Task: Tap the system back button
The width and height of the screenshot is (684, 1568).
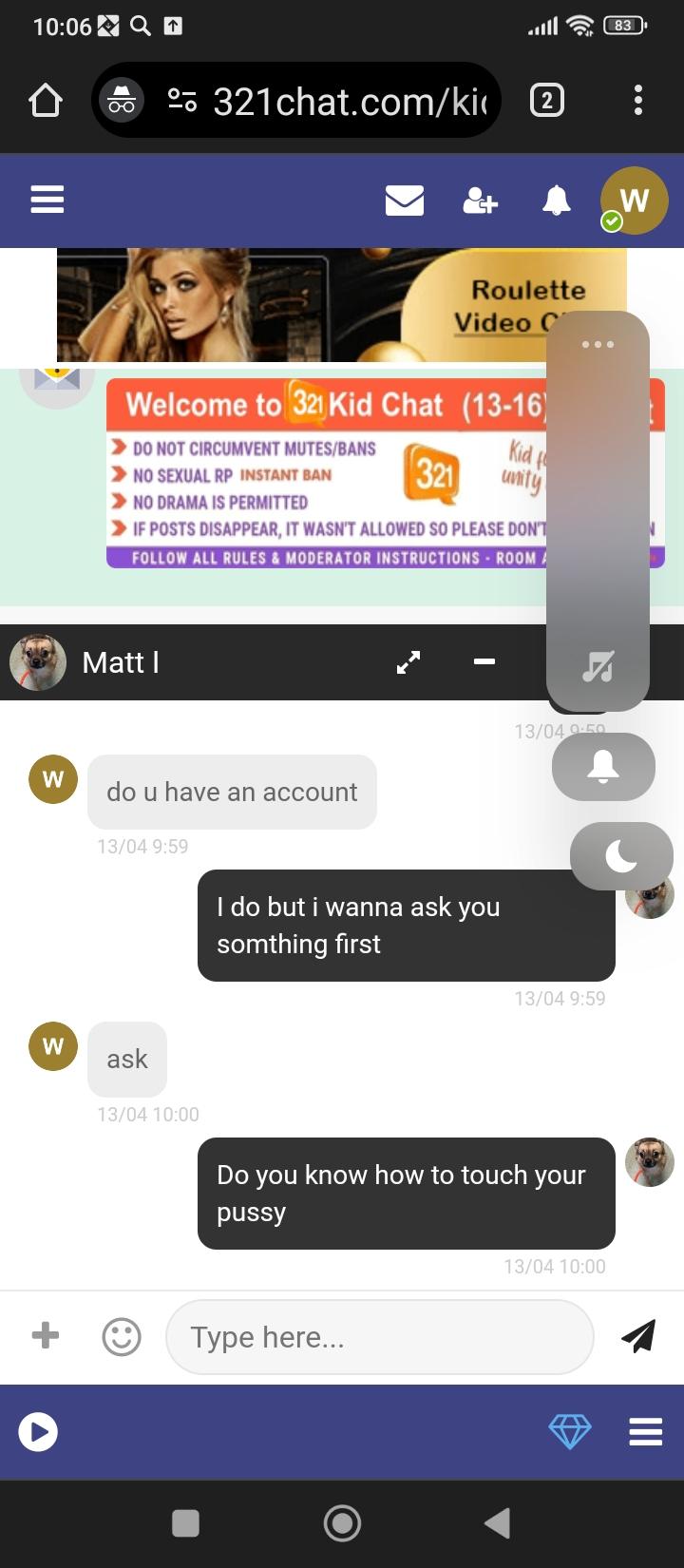Action: (497, 1523)
